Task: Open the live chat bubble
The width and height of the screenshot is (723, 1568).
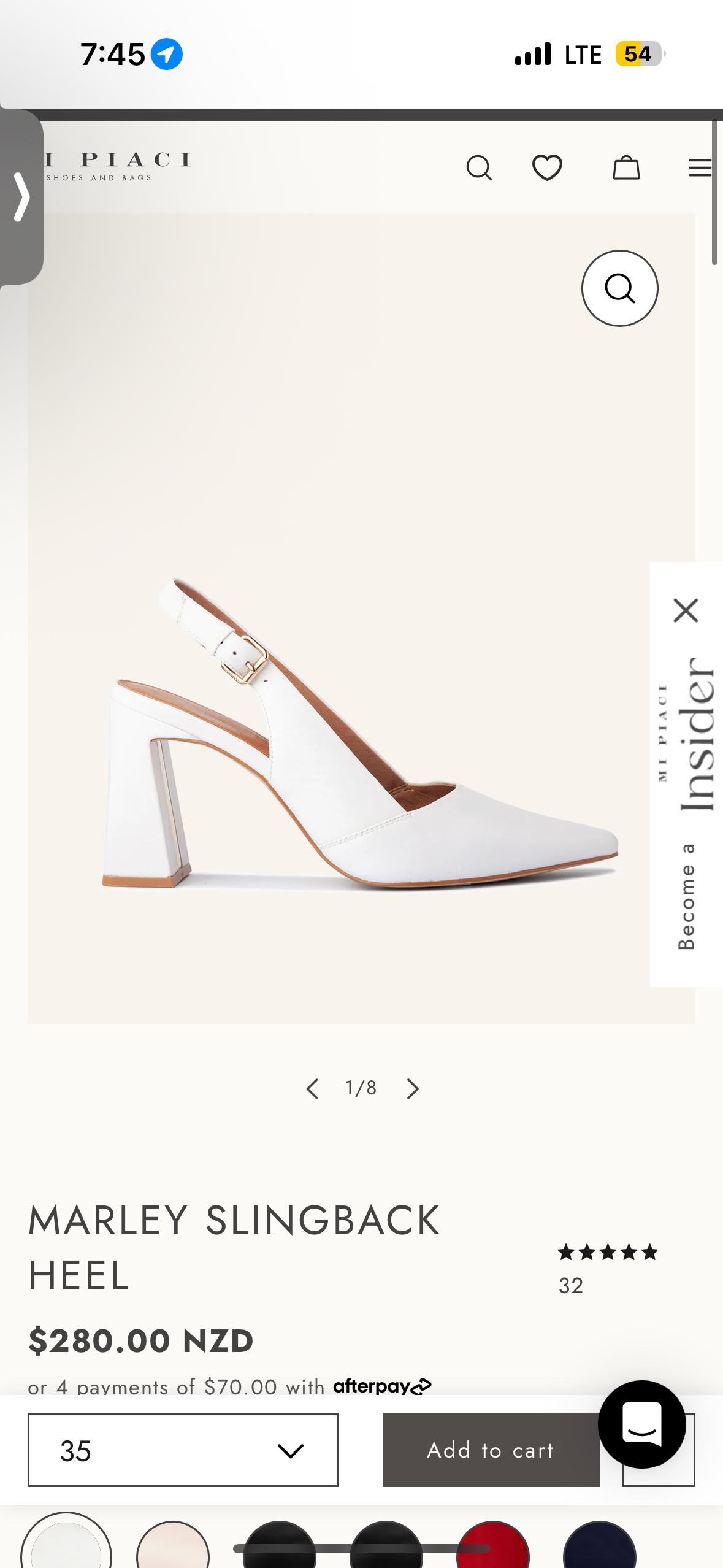Action: tap(641, 1424)
